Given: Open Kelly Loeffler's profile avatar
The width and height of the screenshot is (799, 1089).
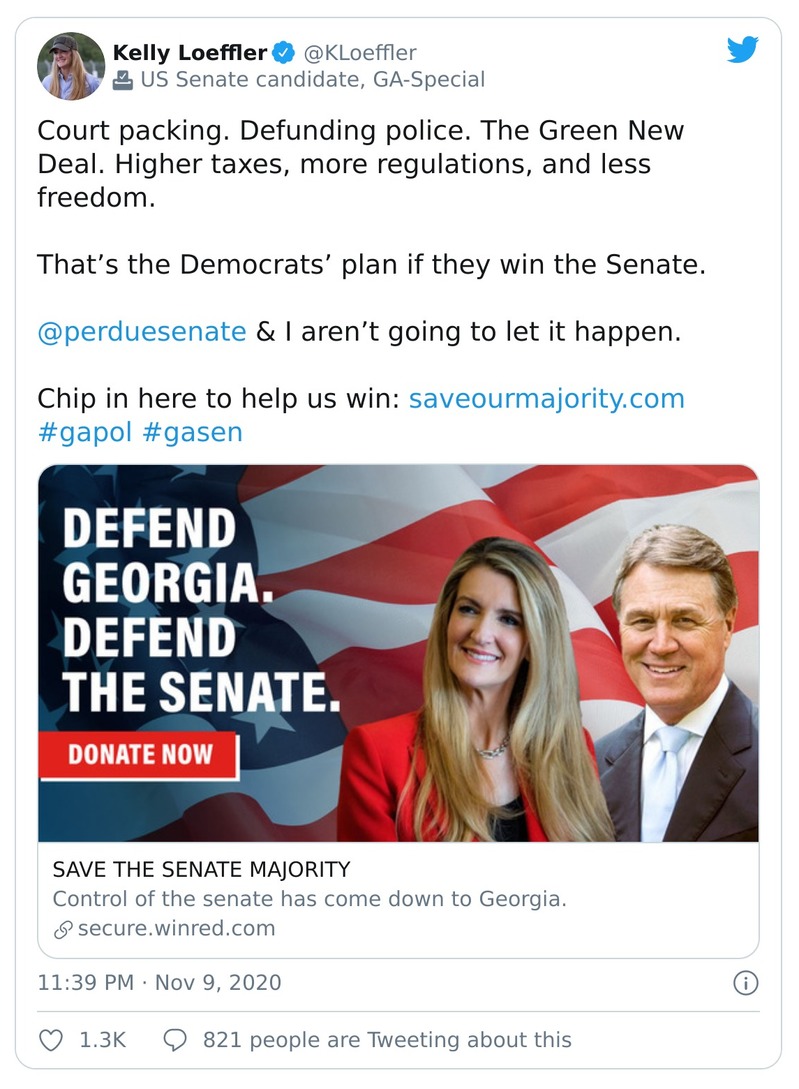Looking at the screenshot, I should (71, 66).
